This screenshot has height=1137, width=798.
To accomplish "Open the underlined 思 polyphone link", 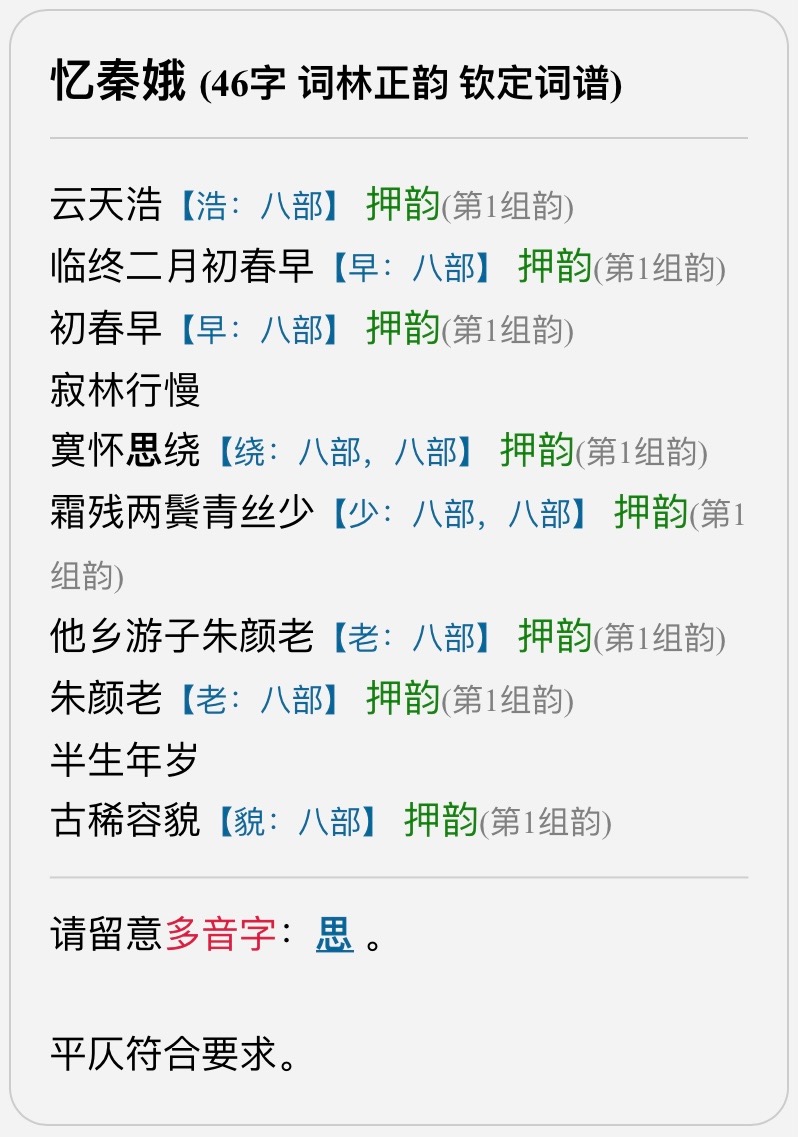I will point(335,936).
